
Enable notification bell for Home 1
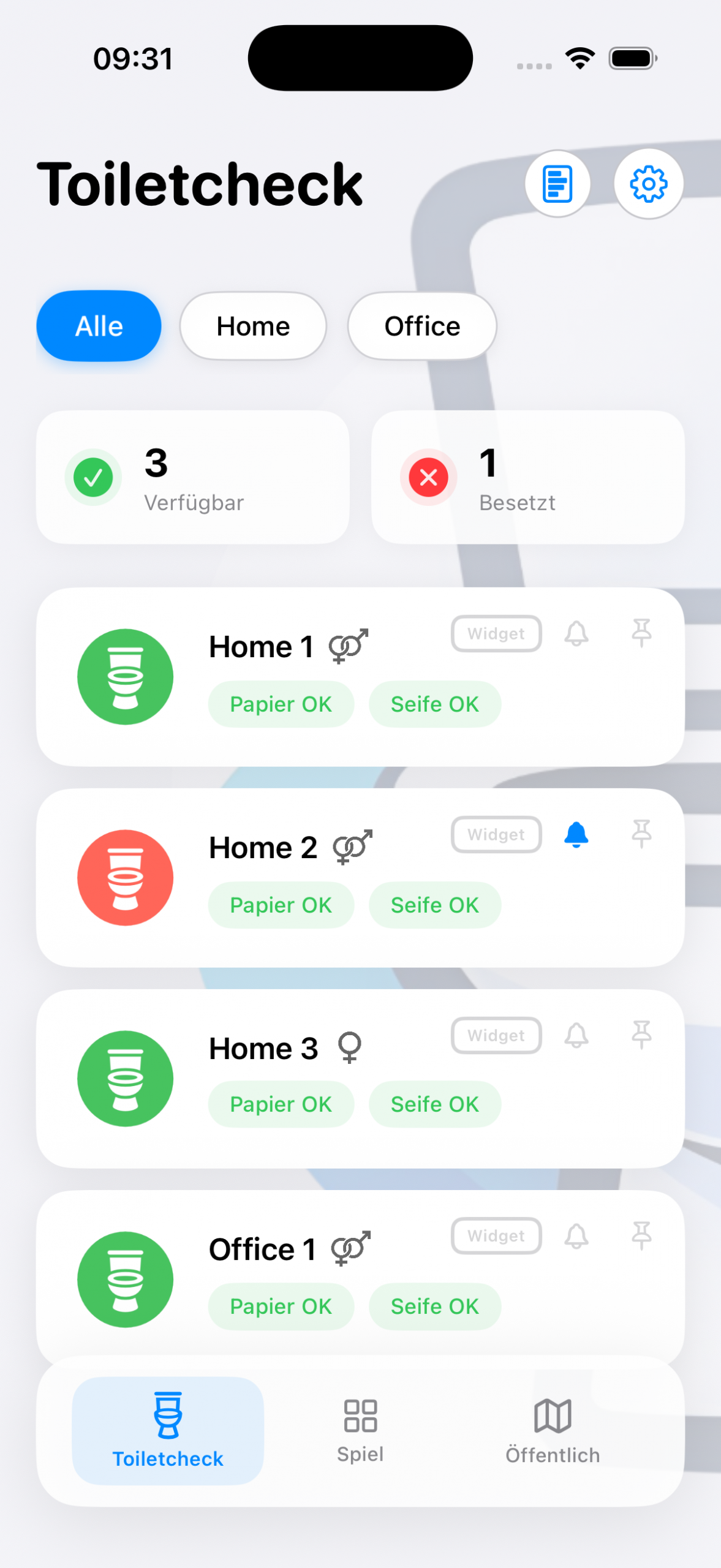coord(576,633)
